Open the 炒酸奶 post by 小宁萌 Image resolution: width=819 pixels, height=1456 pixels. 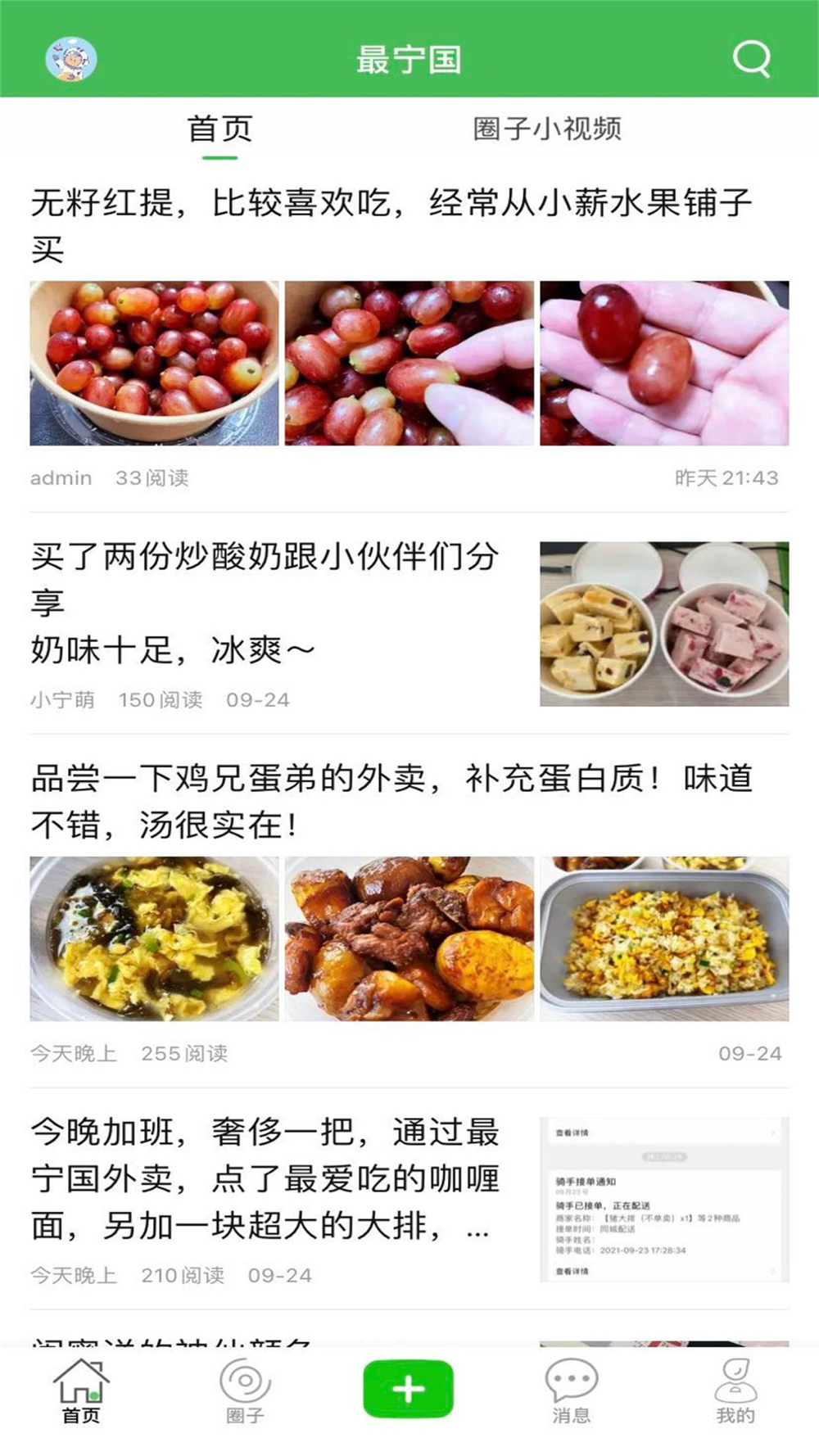265,602
